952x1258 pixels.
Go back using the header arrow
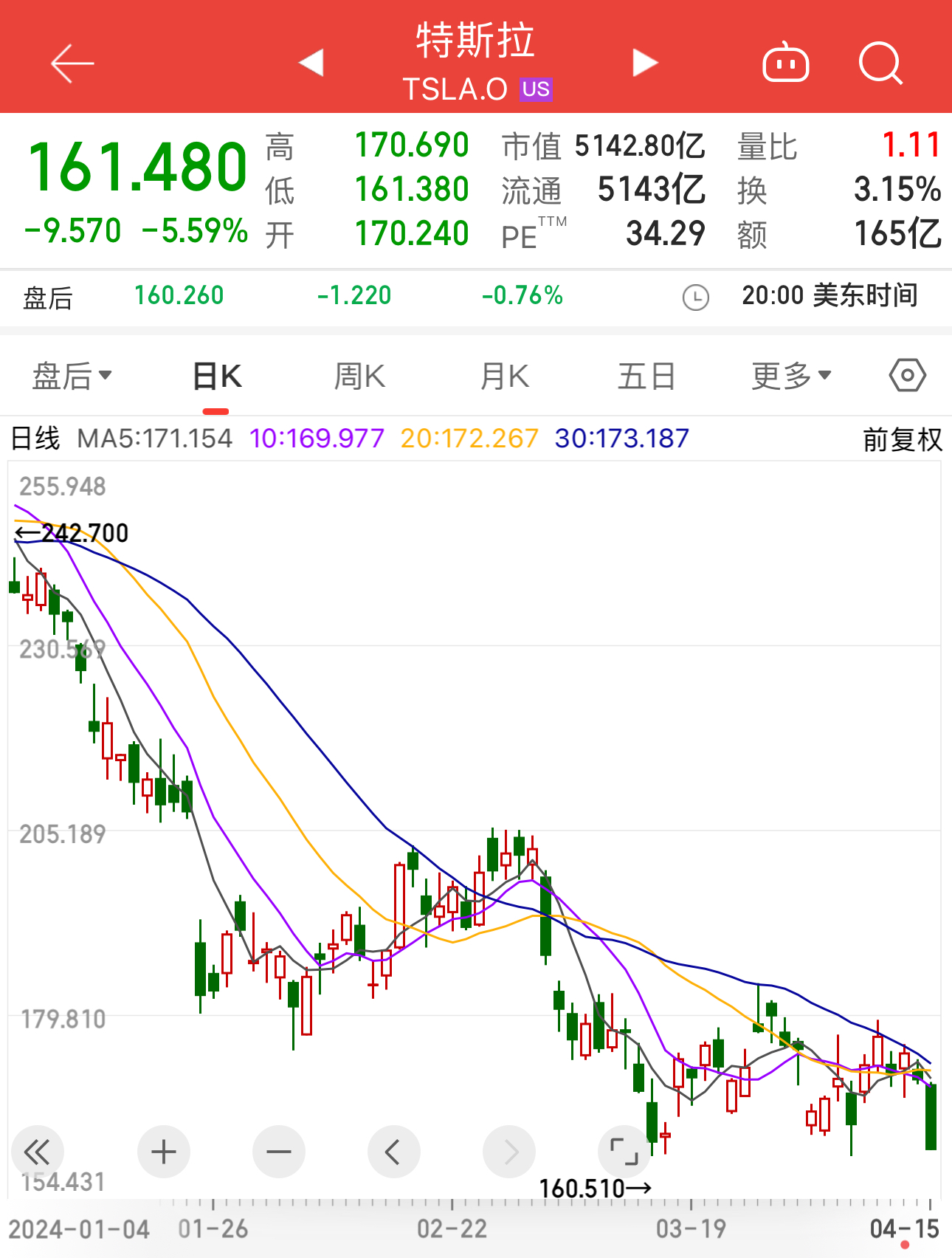[72, 63]
